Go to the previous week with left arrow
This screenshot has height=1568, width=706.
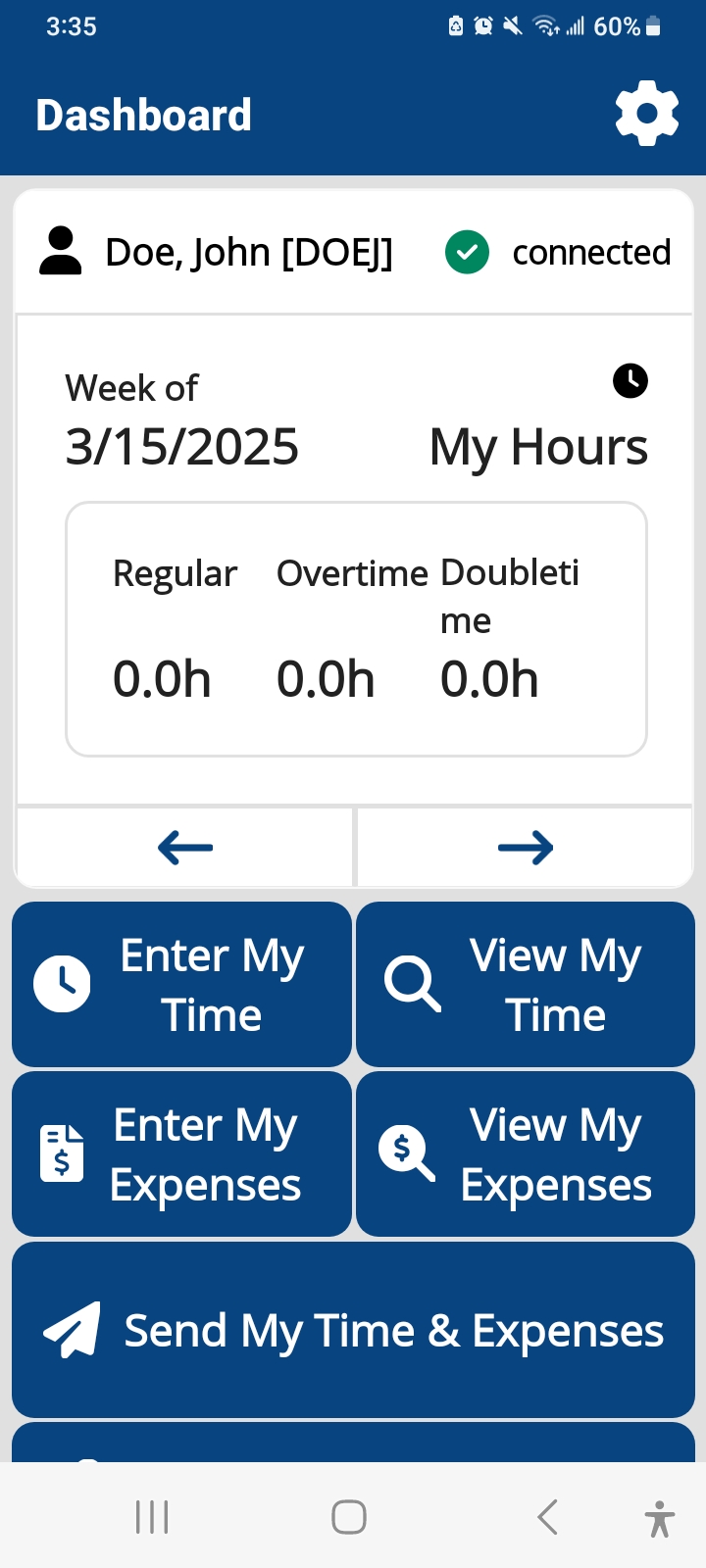pos(184,848)
